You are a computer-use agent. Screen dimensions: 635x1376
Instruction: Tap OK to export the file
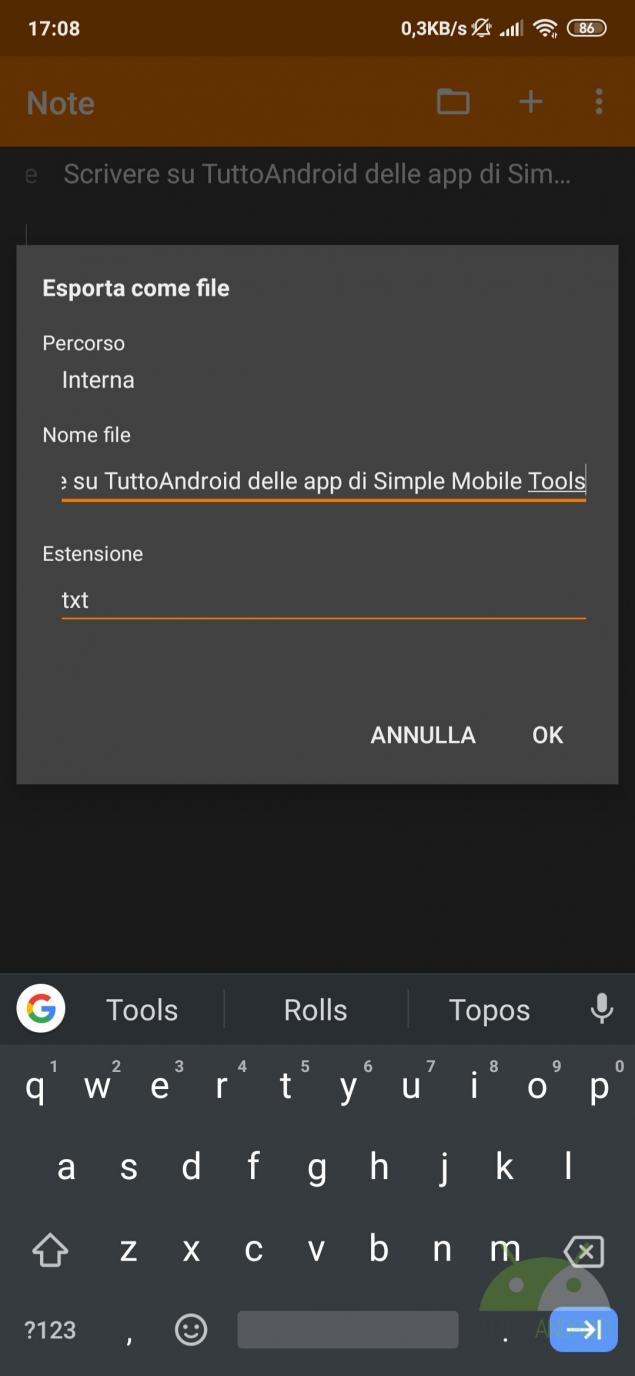(547, 735)
